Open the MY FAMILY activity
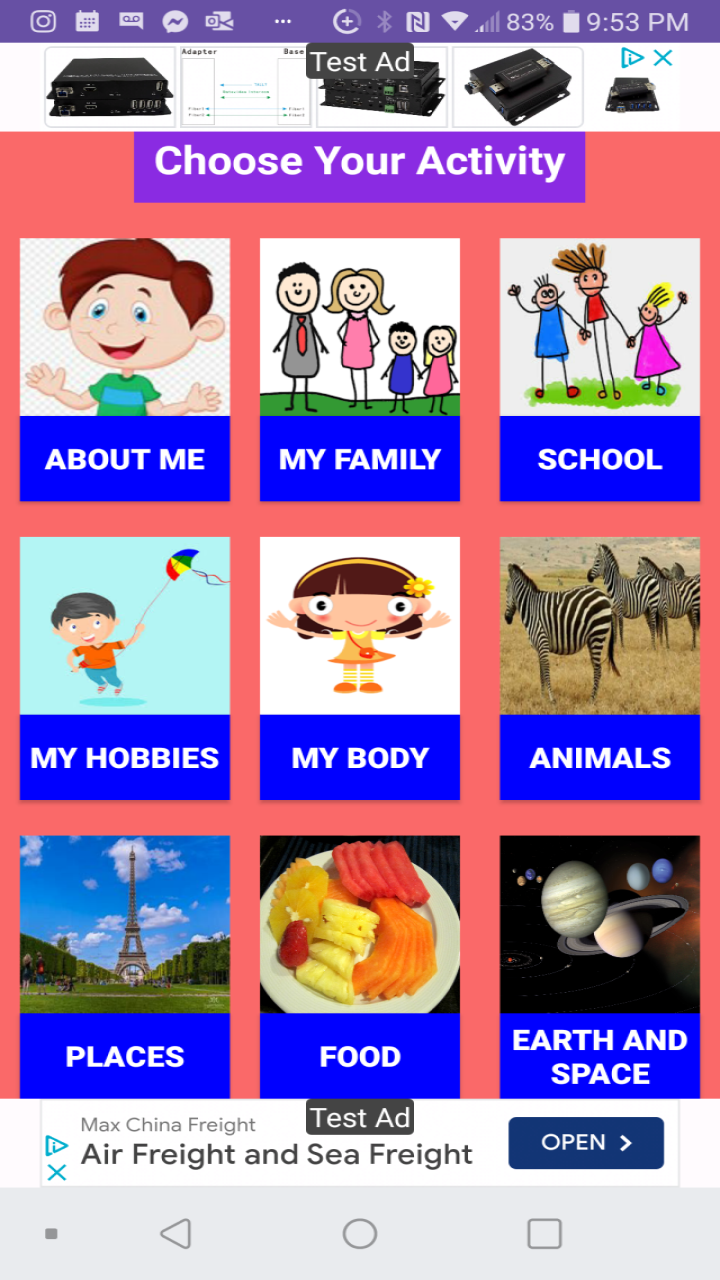The height and width of the screenshot is (1280, 720). pos(359,369)
